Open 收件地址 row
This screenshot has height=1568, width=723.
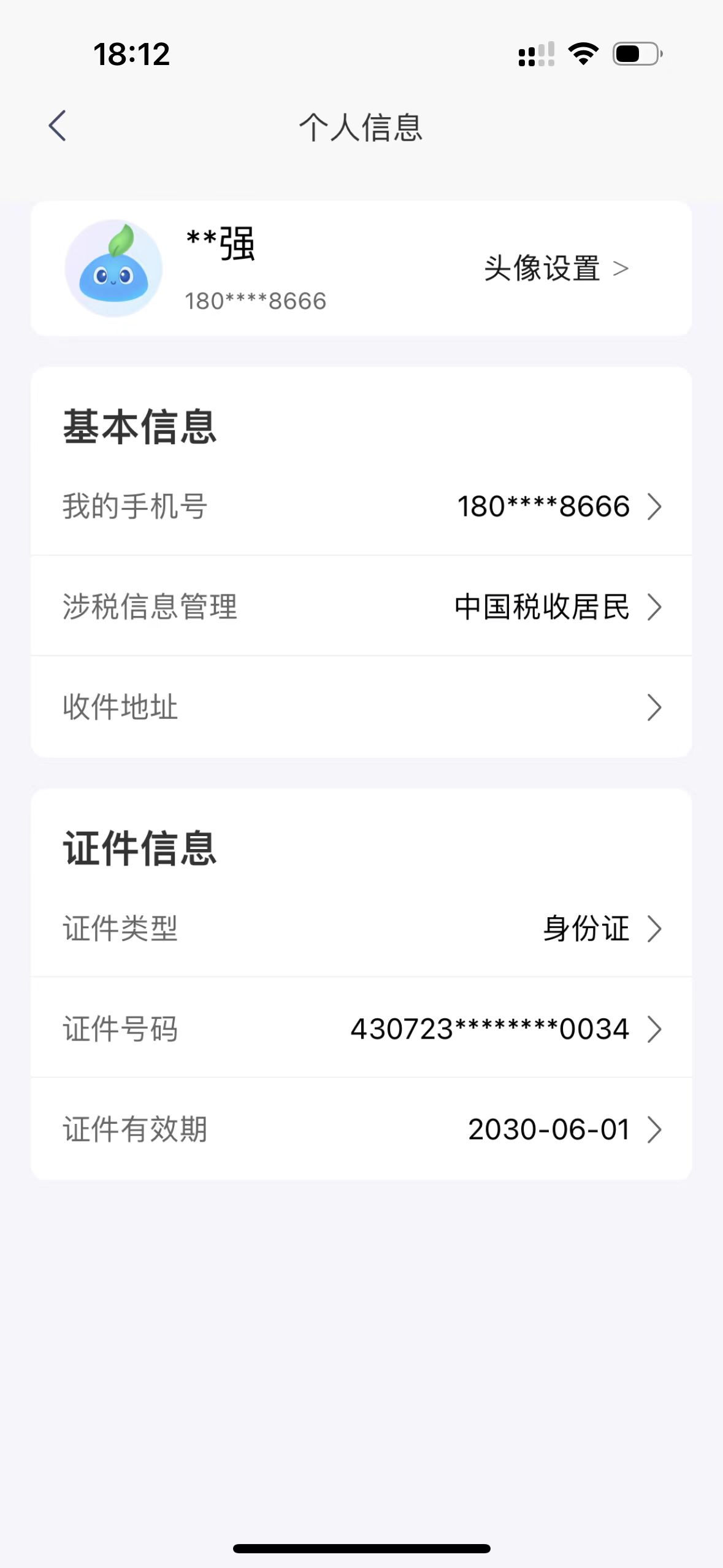pyautogui.click(x=361, y=707)
